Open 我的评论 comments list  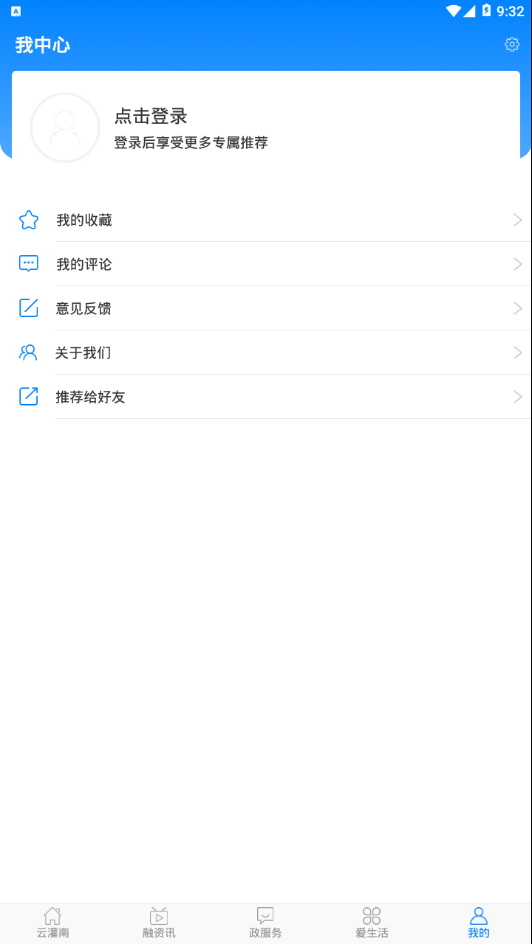(266, 264)
